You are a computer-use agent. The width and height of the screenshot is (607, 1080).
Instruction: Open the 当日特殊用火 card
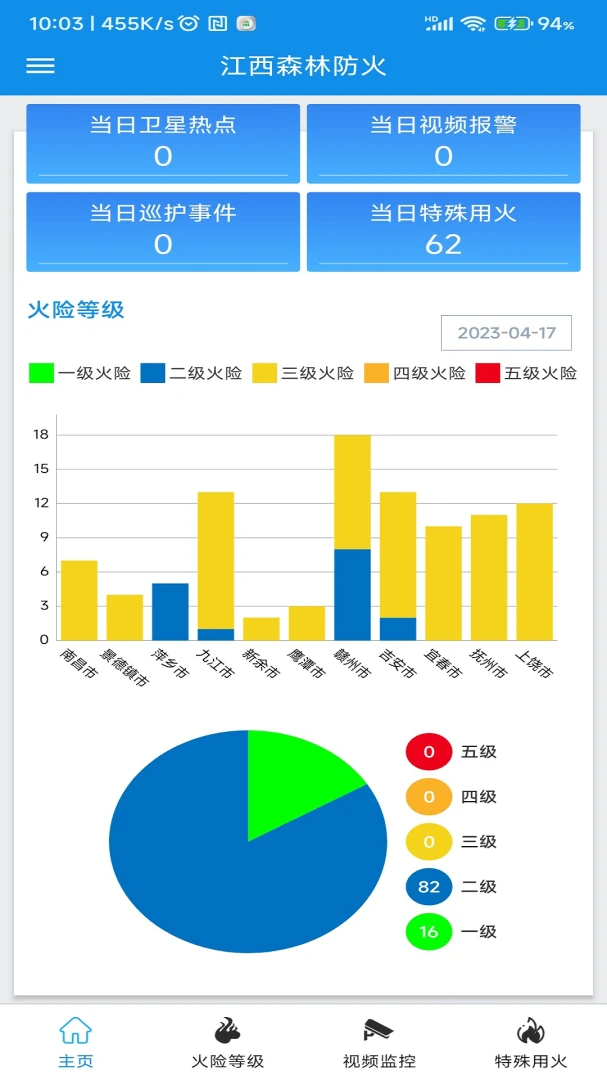[444, 231]
